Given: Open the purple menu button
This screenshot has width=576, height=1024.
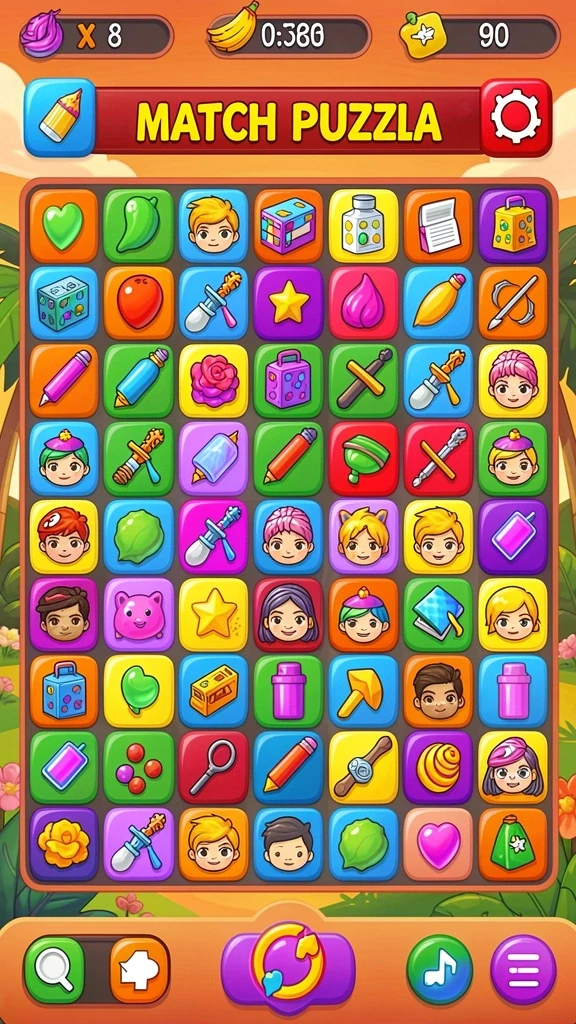Looking at the screenshot, I should click(523, 969).
